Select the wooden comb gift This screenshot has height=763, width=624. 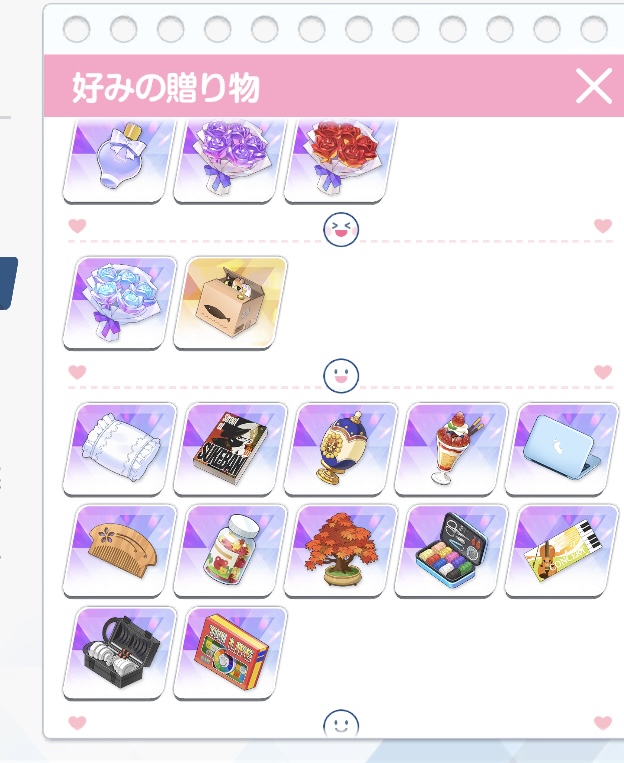point(120,550)
